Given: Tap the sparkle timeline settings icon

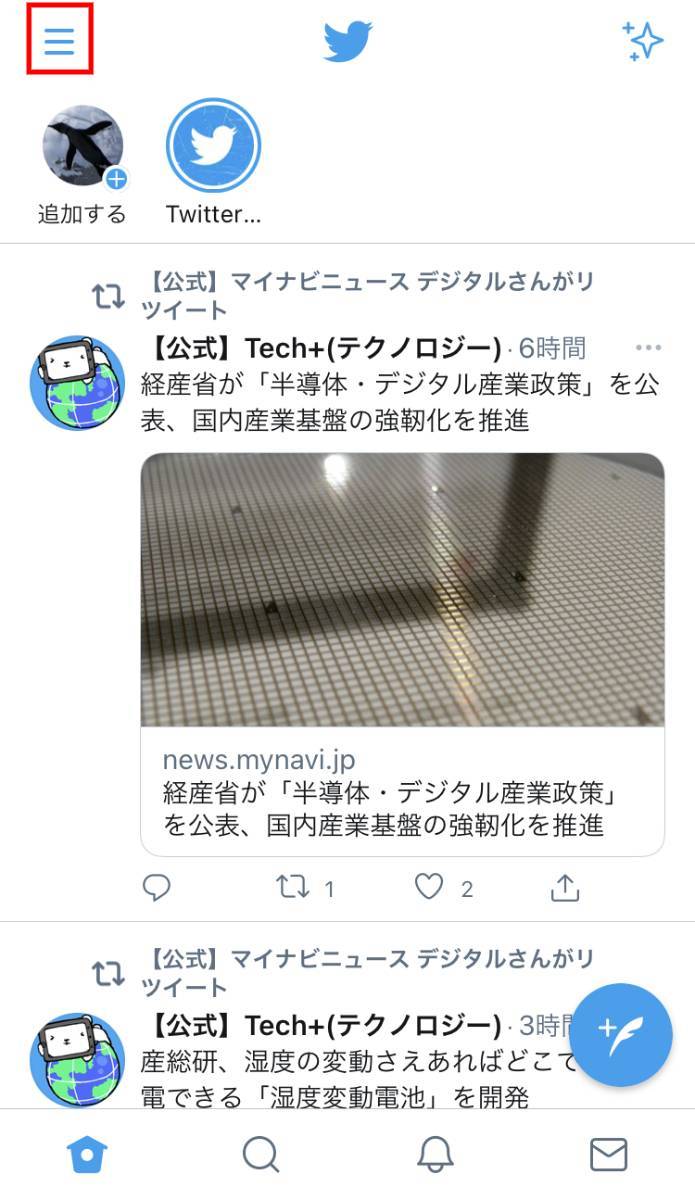Looking at the screenshot, I should pyautogui.click(x=642, y=41).
